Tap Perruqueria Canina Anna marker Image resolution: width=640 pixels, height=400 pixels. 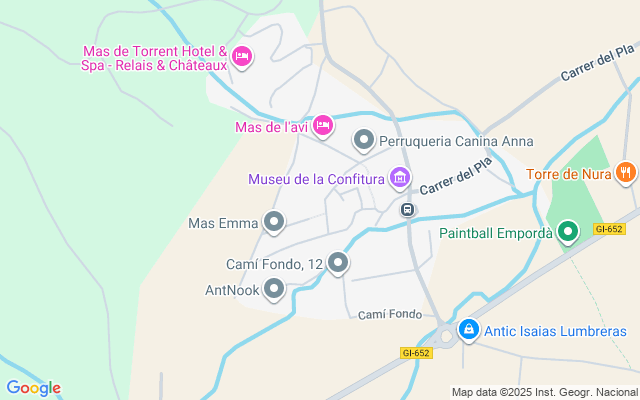pyautogui.click(x=364, y=141)
